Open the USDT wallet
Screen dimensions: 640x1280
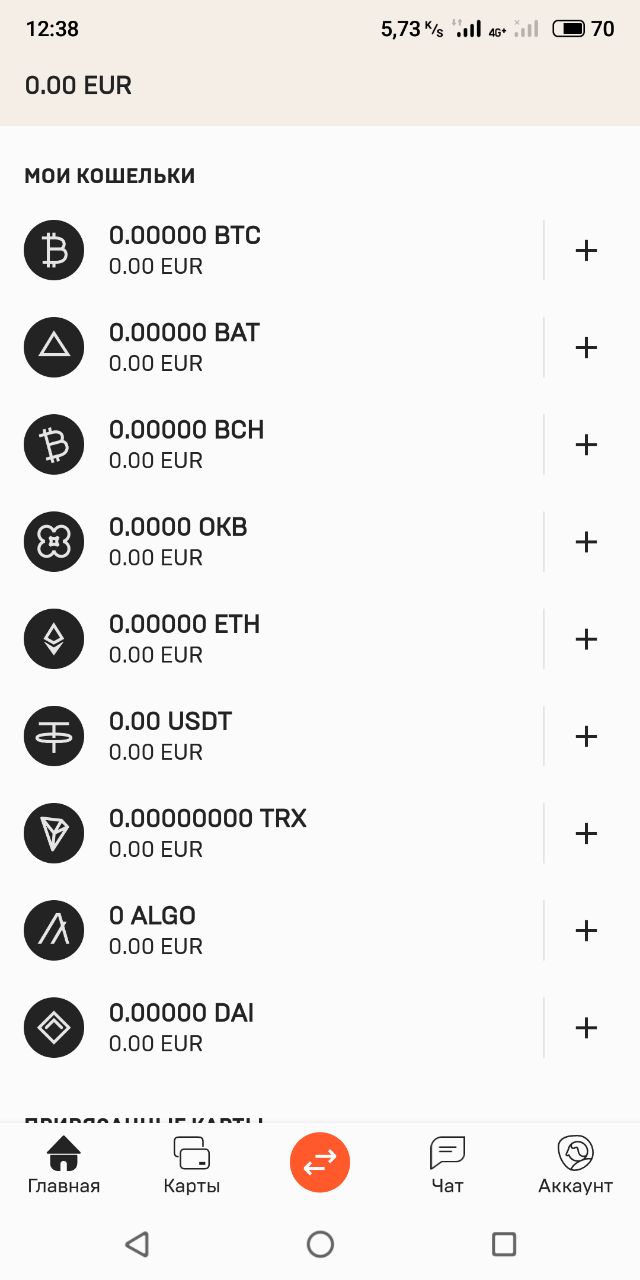[x=272, y=736]
